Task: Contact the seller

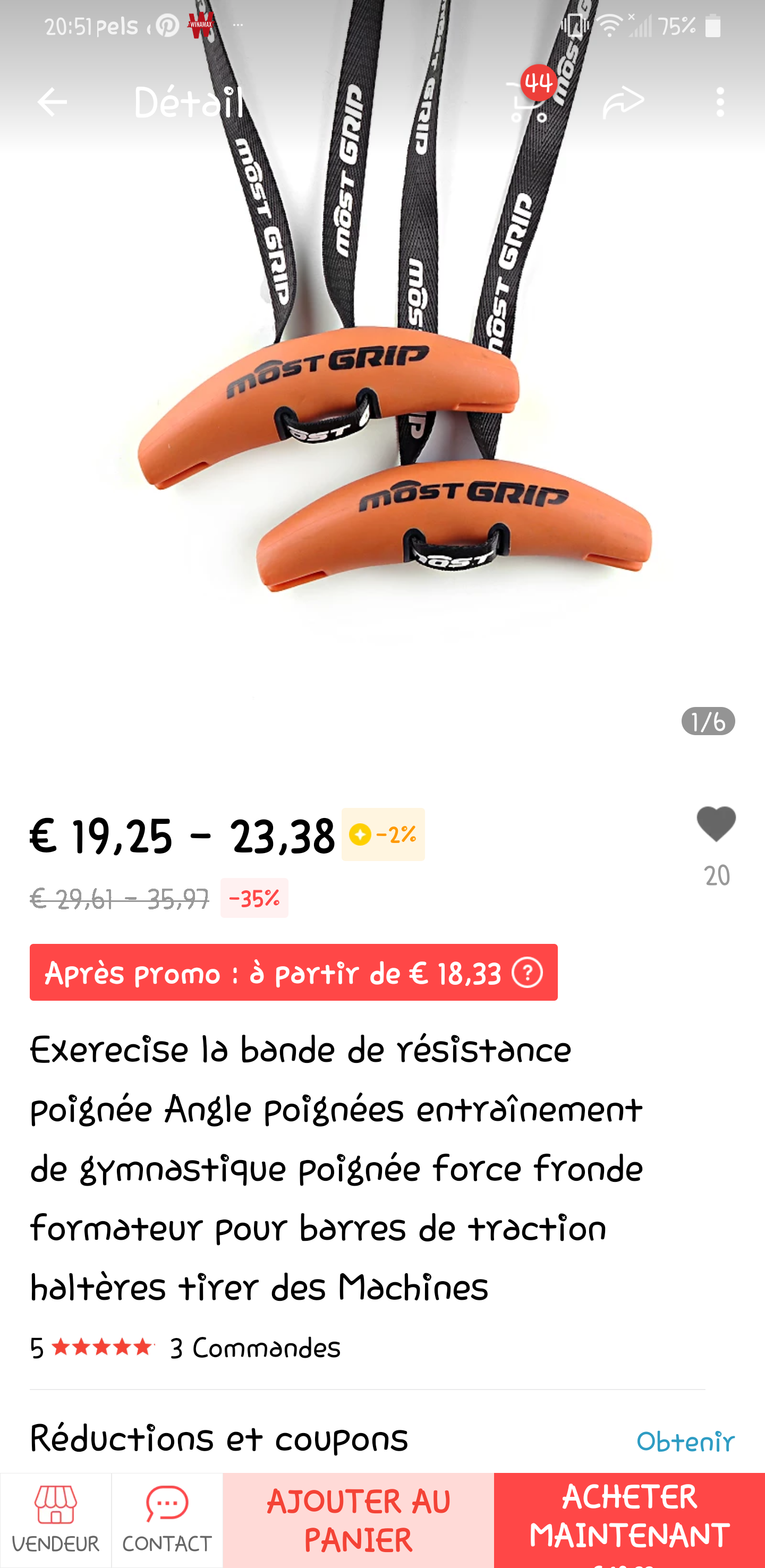Action: [167, 1519]
